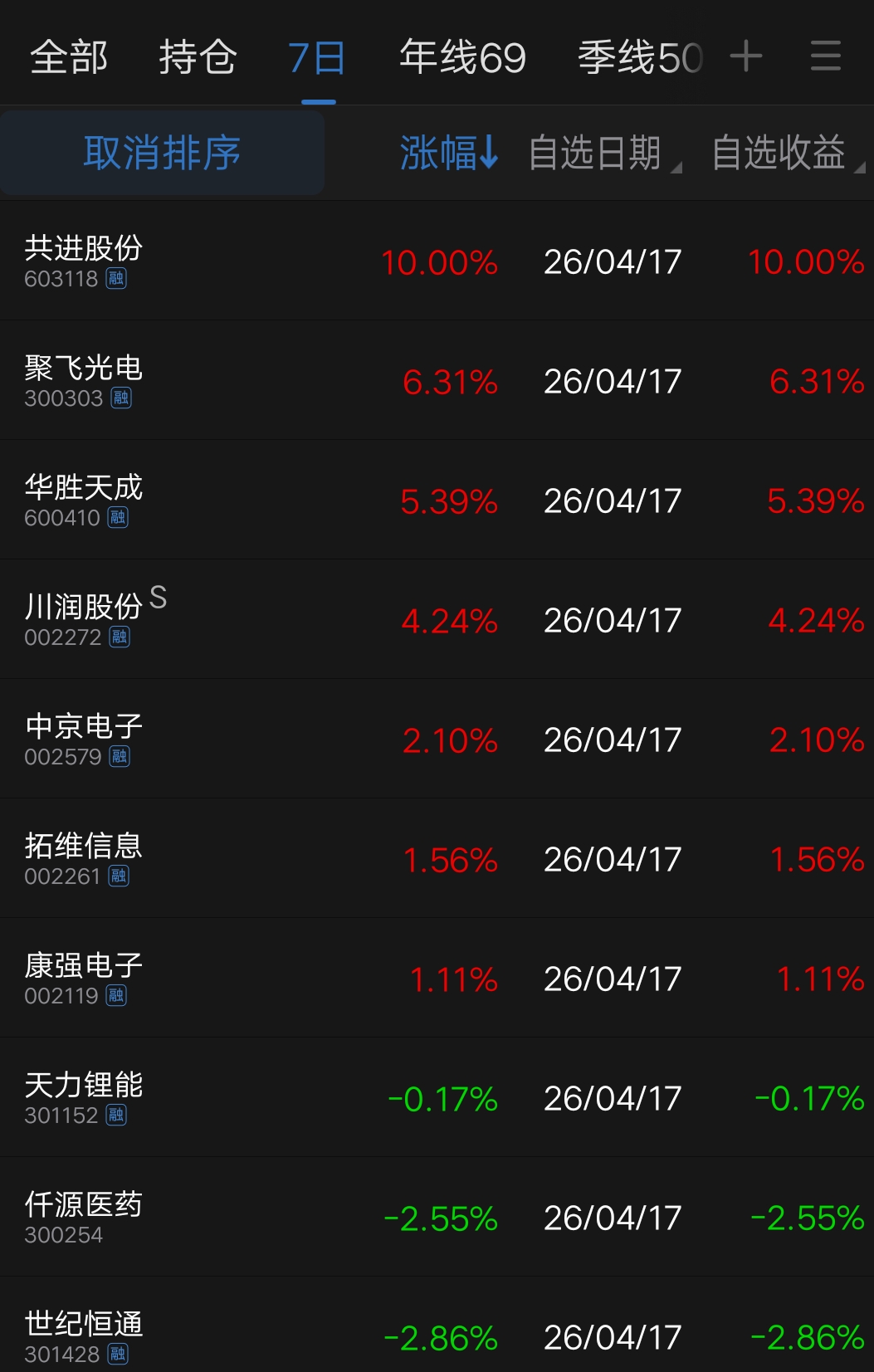Add a new watchlist group with plus icon
The image size is (874, 1372).
click(745, 56)
